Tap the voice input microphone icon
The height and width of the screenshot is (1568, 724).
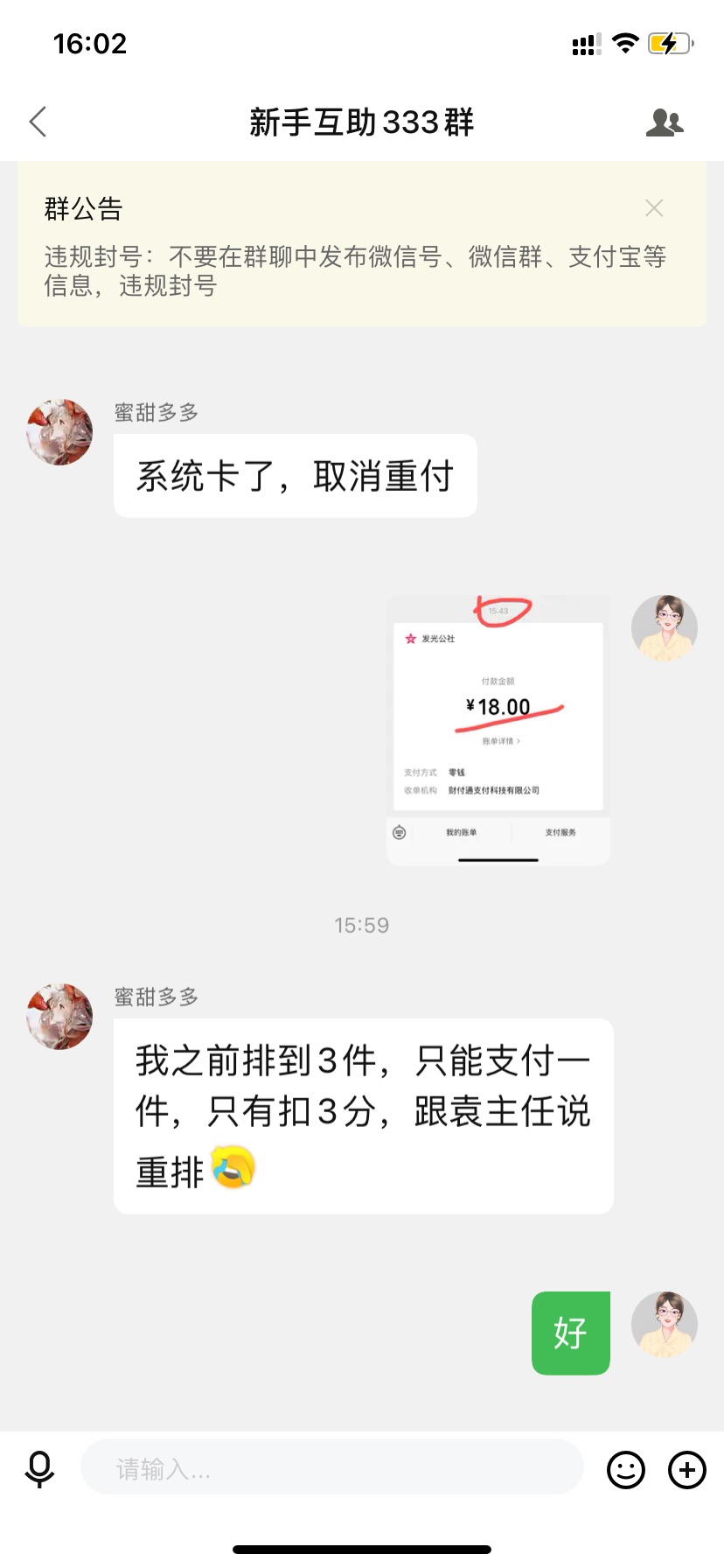(39, 1469)
